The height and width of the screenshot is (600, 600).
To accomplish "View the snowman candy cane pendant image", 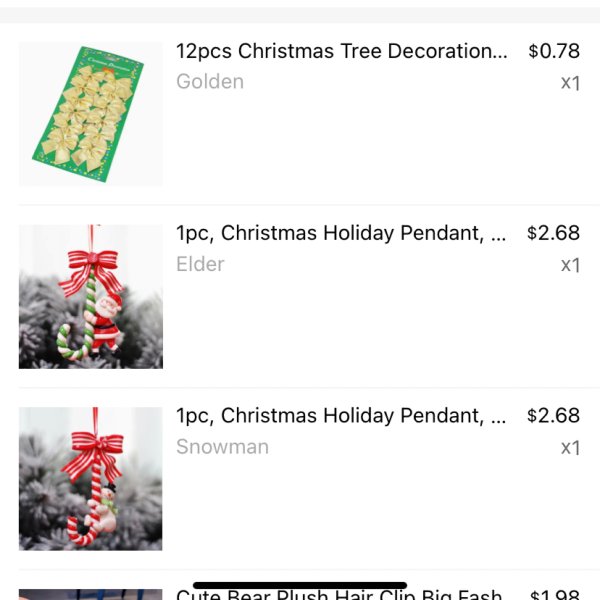I will tap(91, 478).
